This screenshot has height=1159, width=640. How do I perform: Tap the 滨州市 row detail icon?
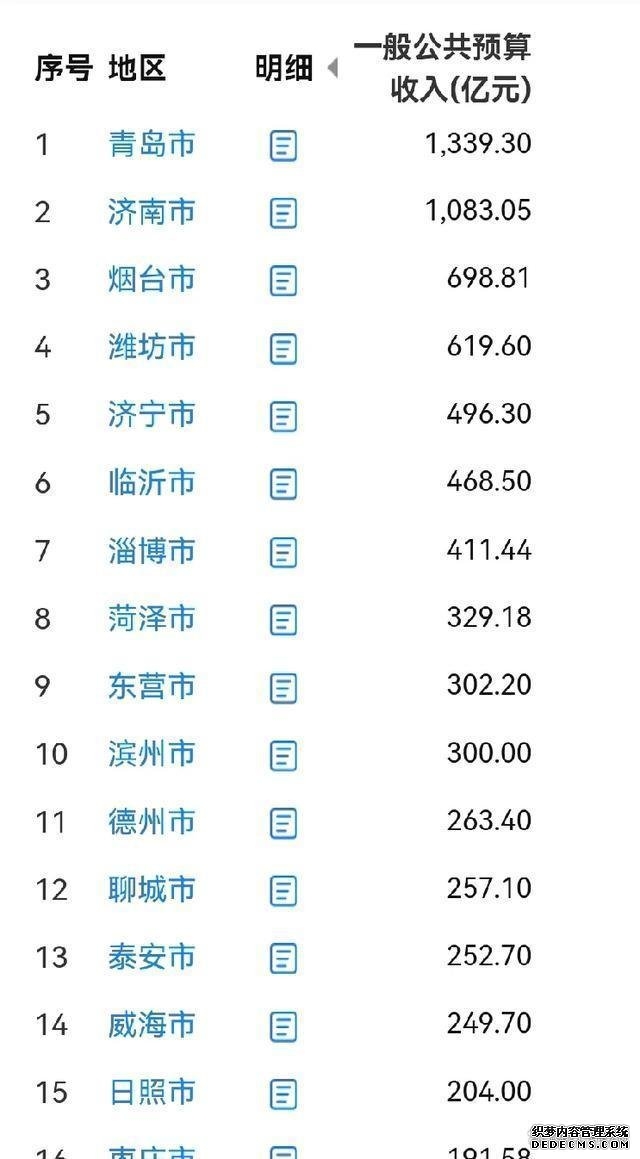[x=284, y=755]
